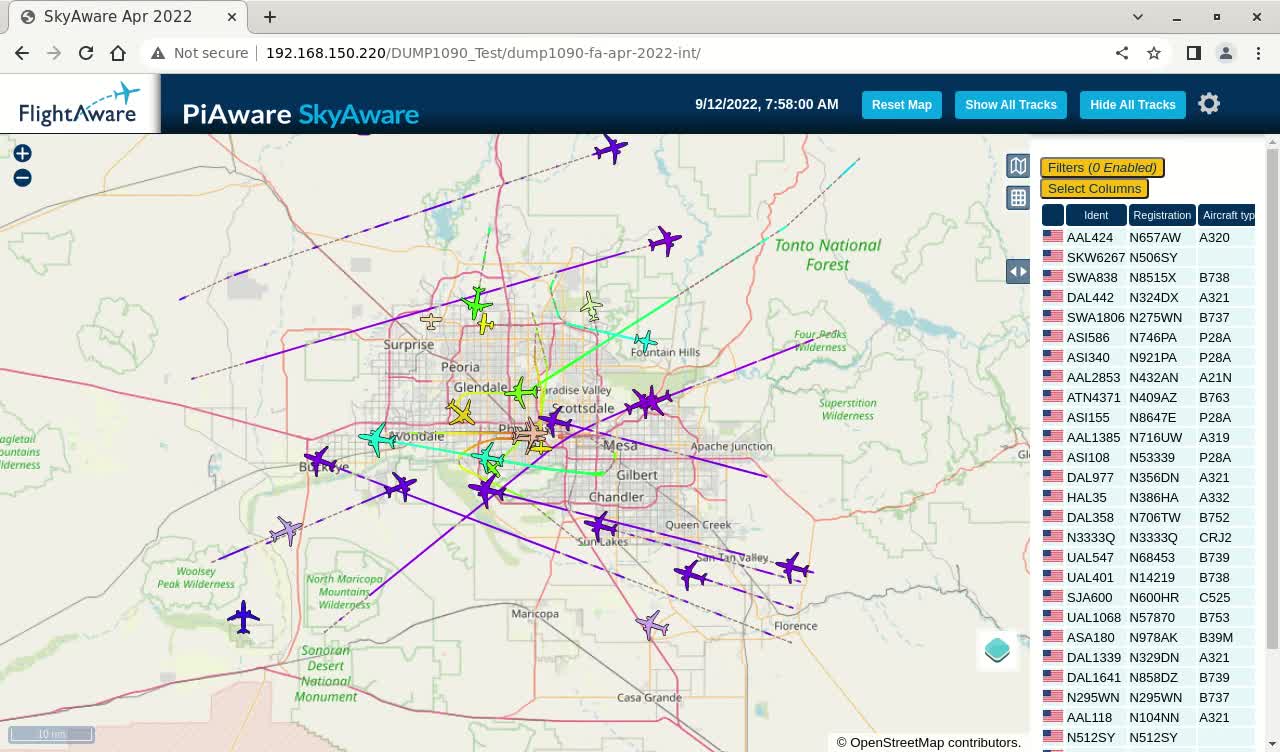Zoom out on the map
The width and height of the screenshot is (1280, 752).
(22, 178)
